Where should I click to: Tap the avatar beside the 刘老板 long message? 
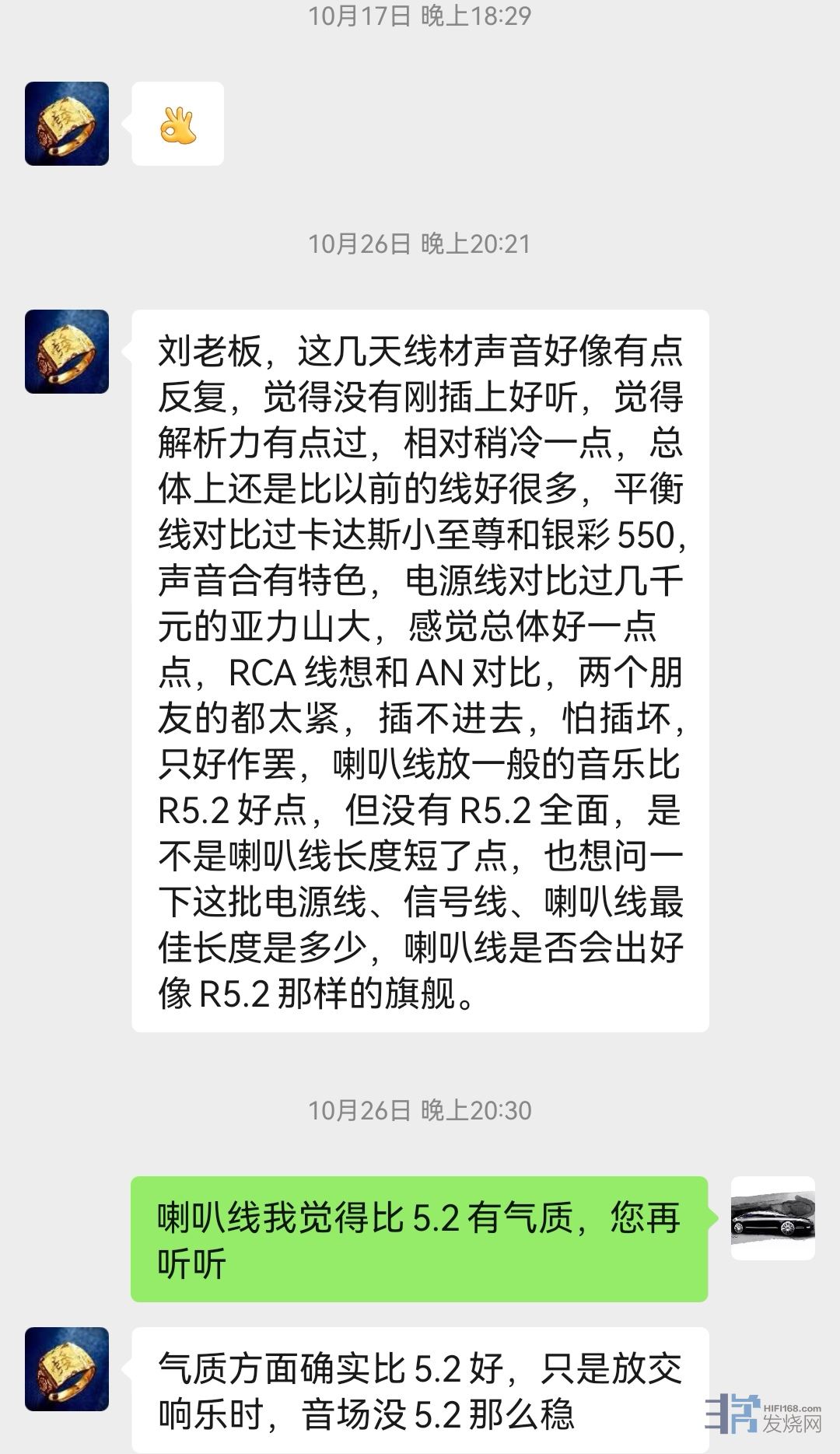pos(67,352)
